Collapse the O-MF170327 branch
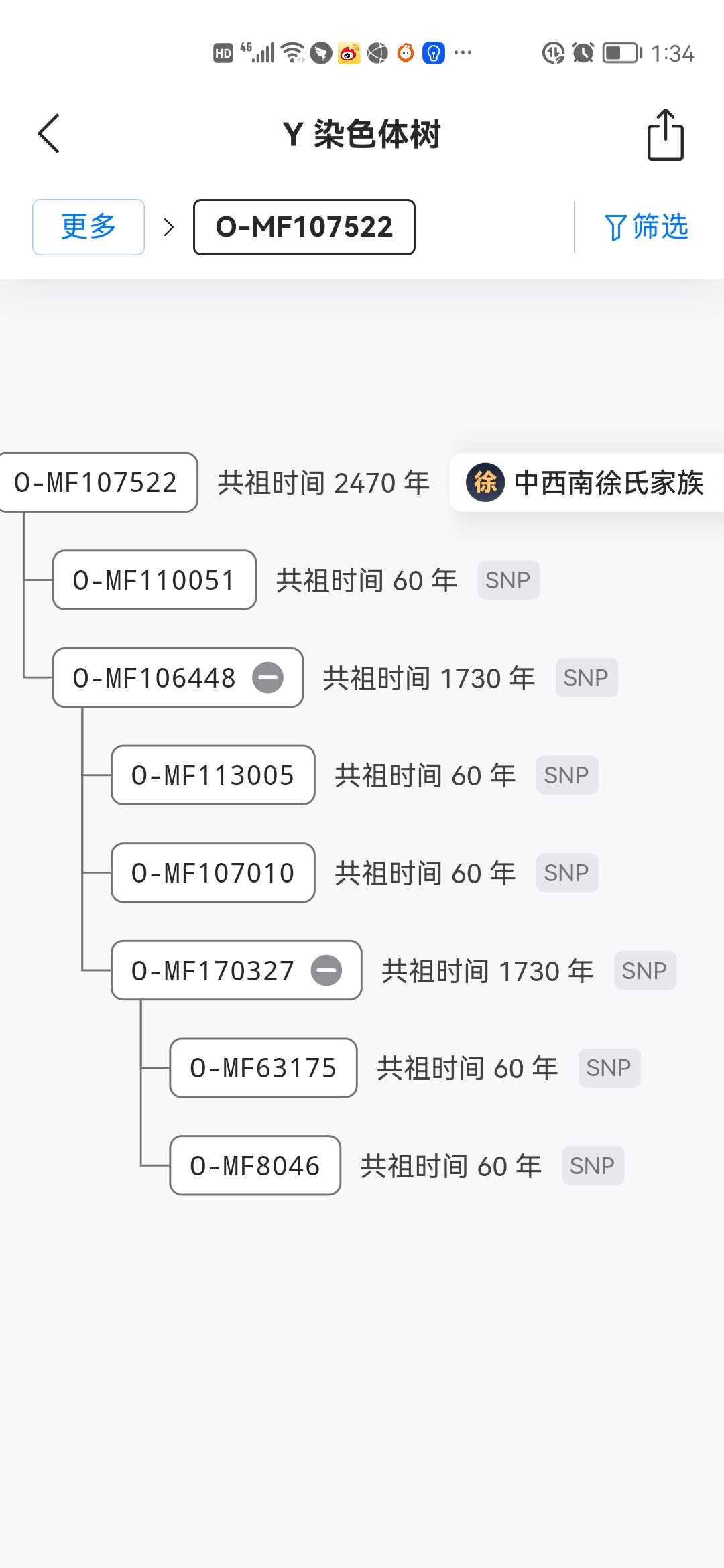This screenshot has width=724, height=1568. click(x=327, y=970)
